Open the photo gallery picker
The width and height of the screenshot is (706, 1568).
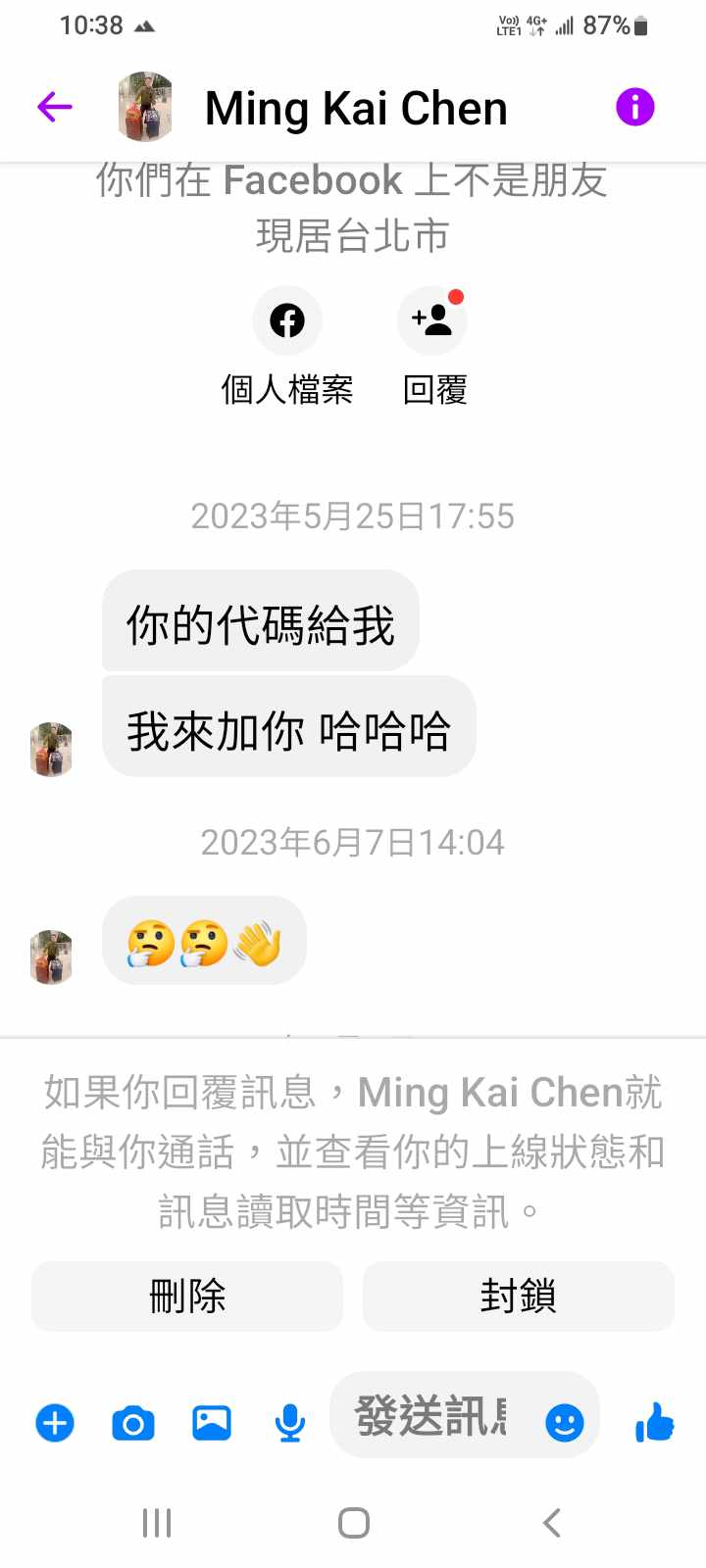tap(212, 1423)
